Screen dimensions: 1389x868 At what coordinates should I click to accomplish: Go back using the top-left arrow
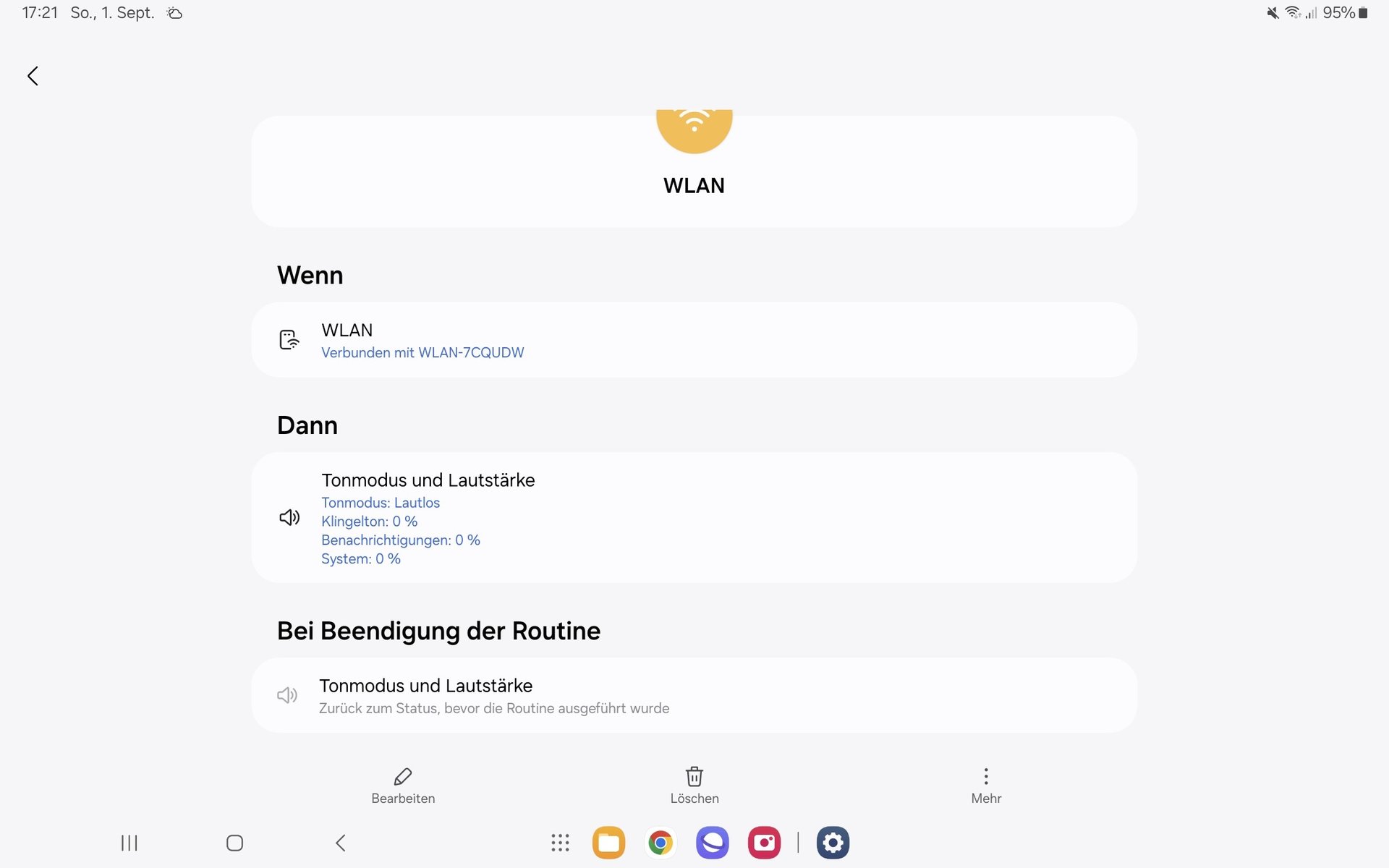(x=33, y=76)
